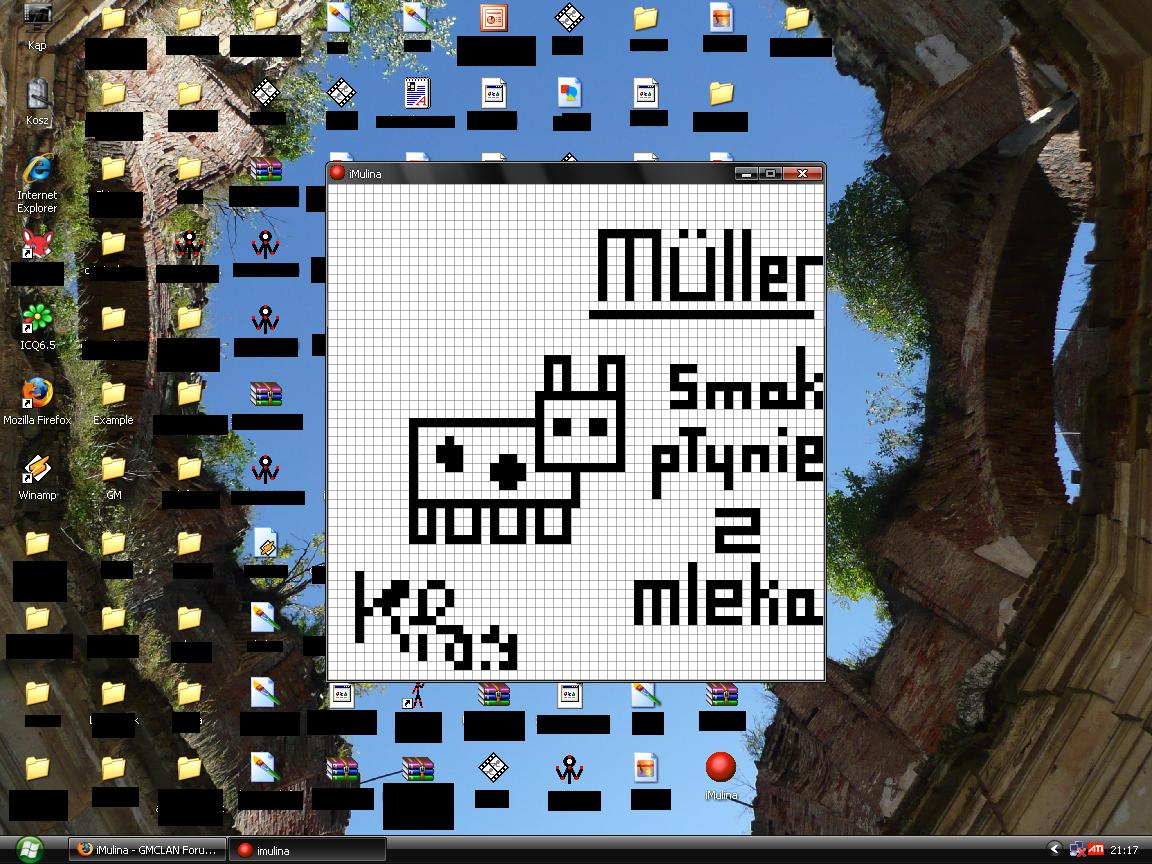The image size is (1152, 864).
Task: Expand the hidden system tray icons arrow
Action: [1054, 849]
